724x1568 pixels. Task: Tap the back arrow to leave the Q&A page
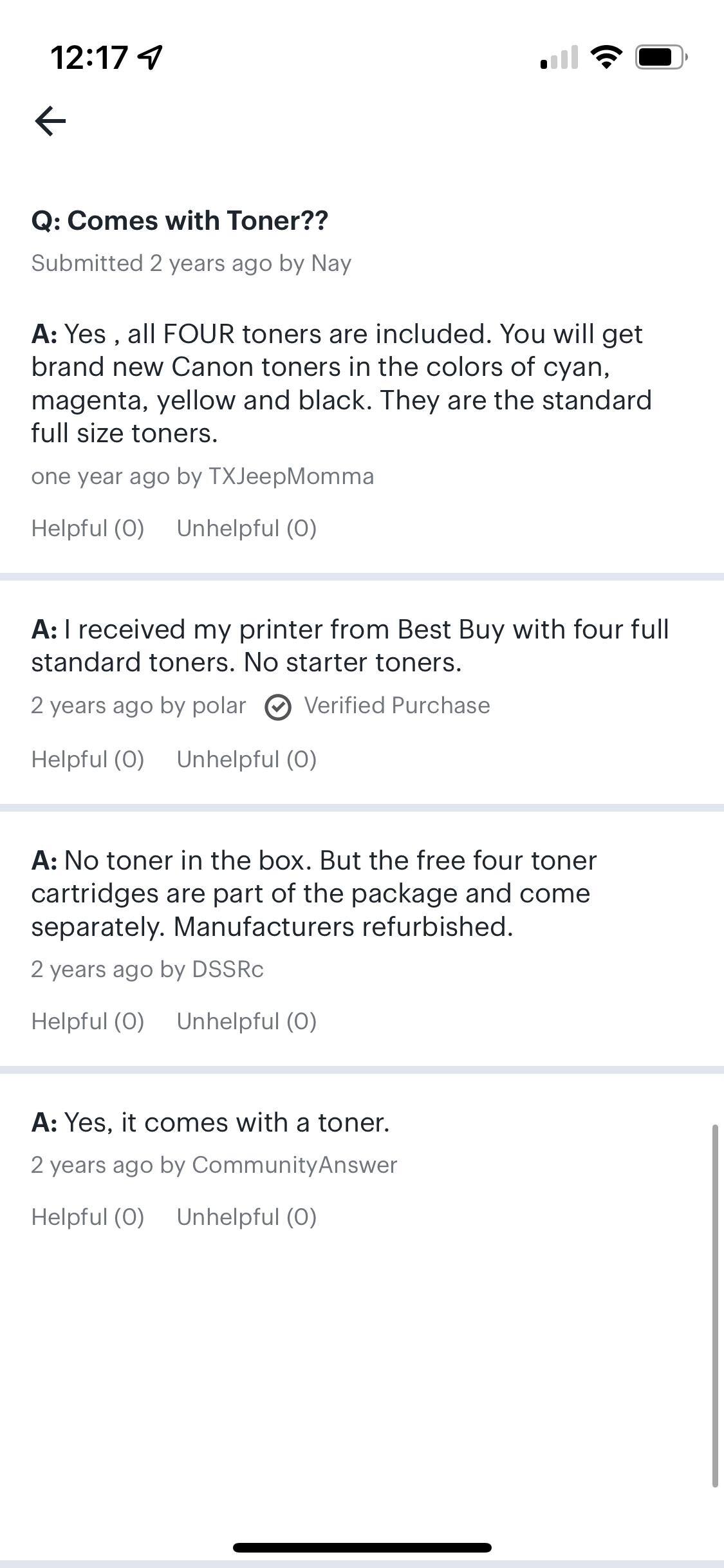[51, 121]
